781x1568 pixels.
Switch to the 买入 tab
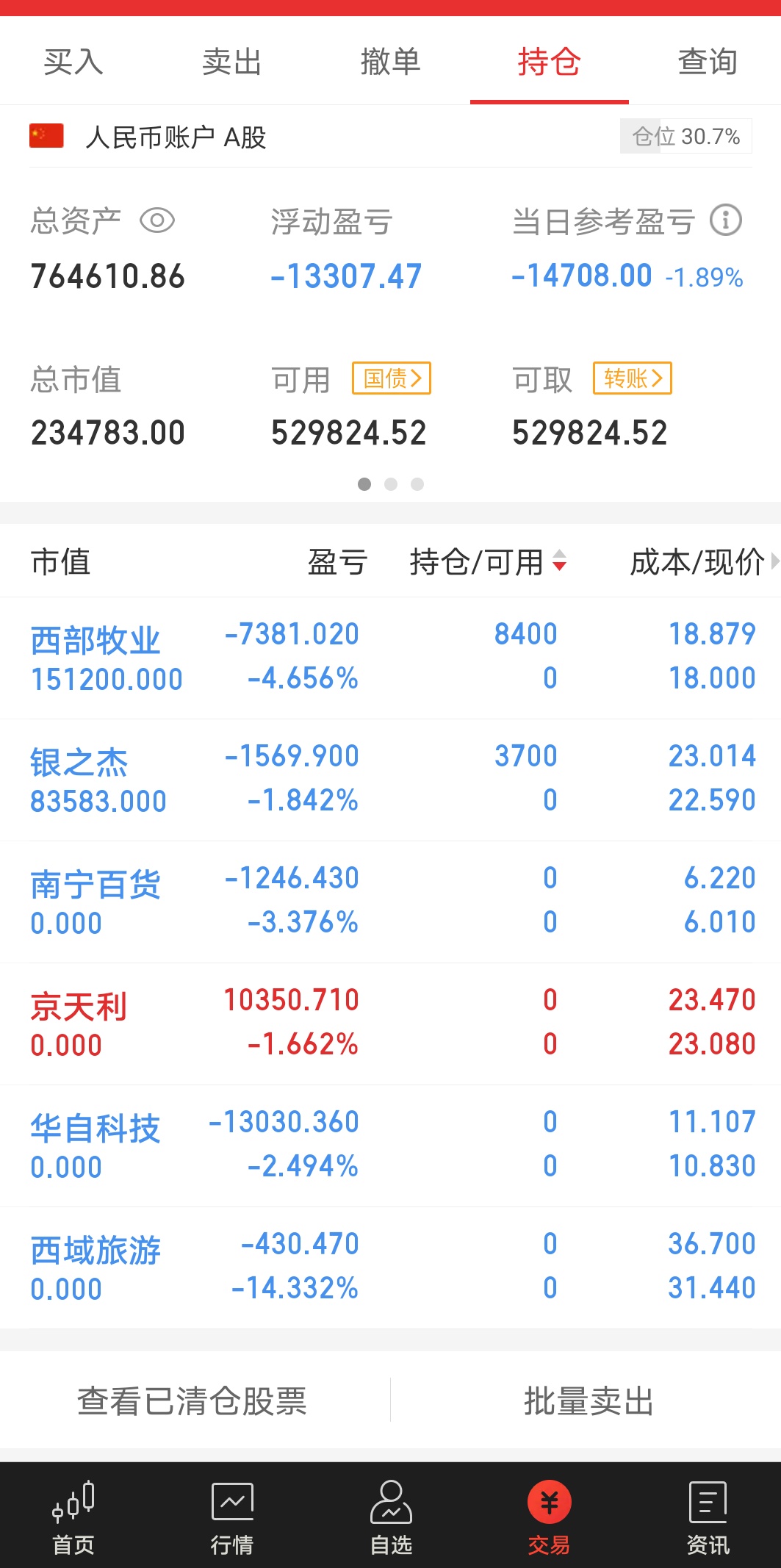73,62
